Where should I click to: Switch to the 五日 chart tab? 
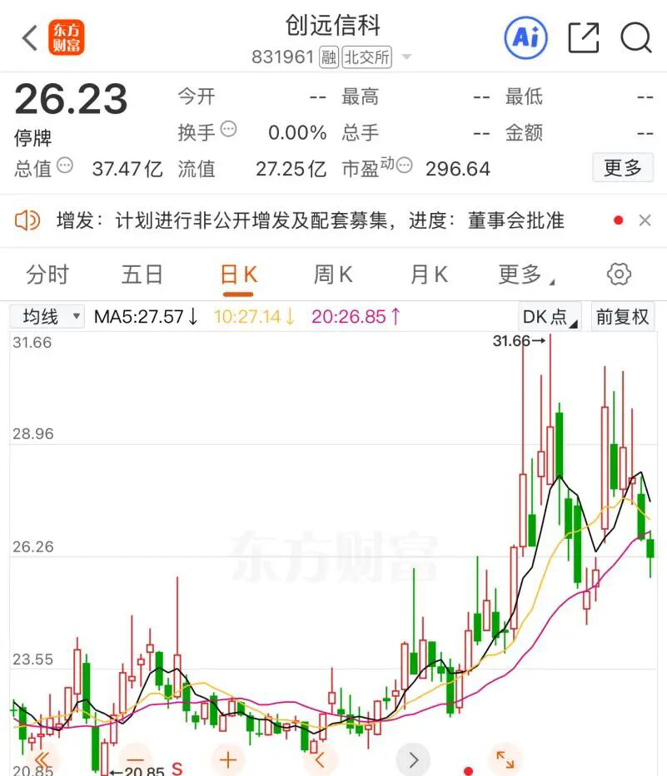pos(142,274)
